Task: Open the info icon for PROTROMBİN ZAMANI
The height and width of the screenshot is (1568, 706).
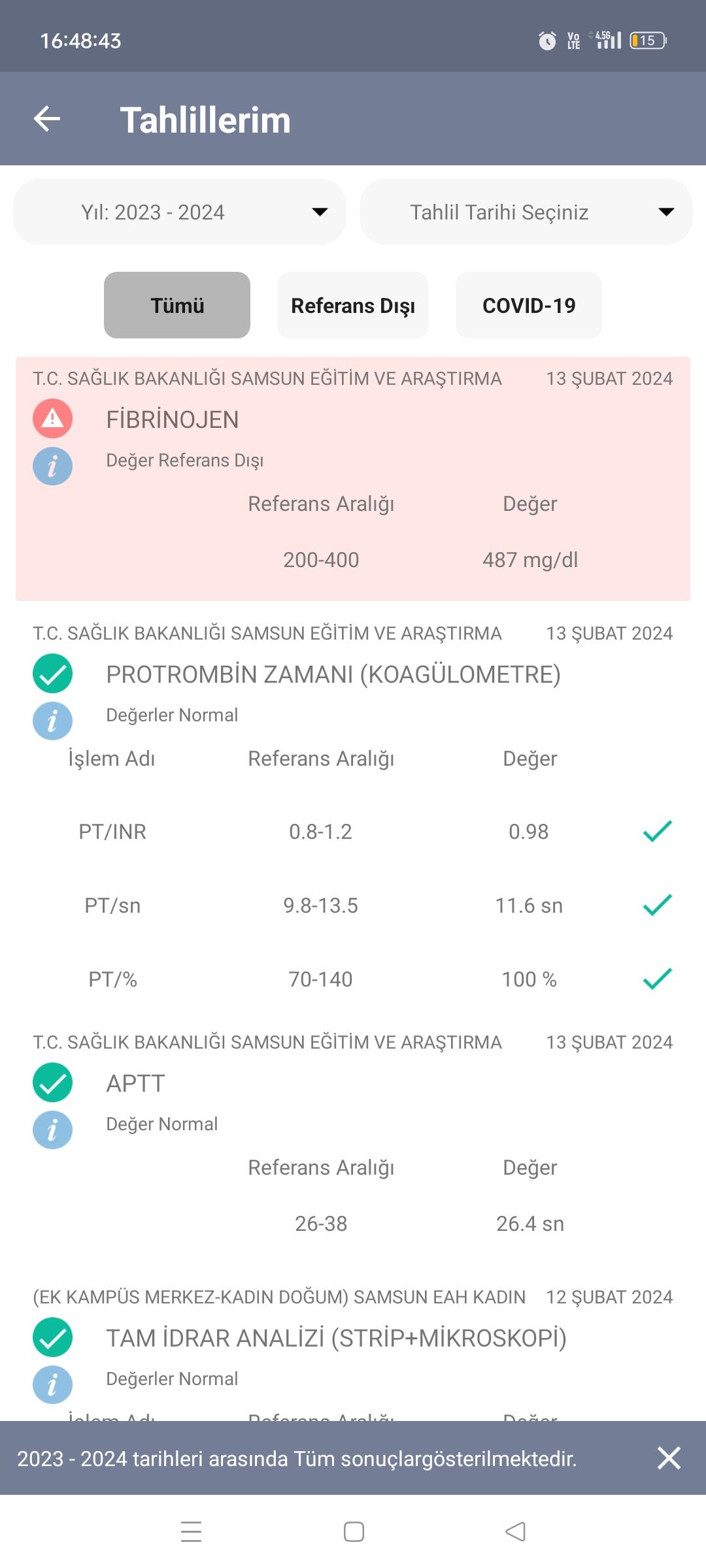Action: (x=53, y=721)
